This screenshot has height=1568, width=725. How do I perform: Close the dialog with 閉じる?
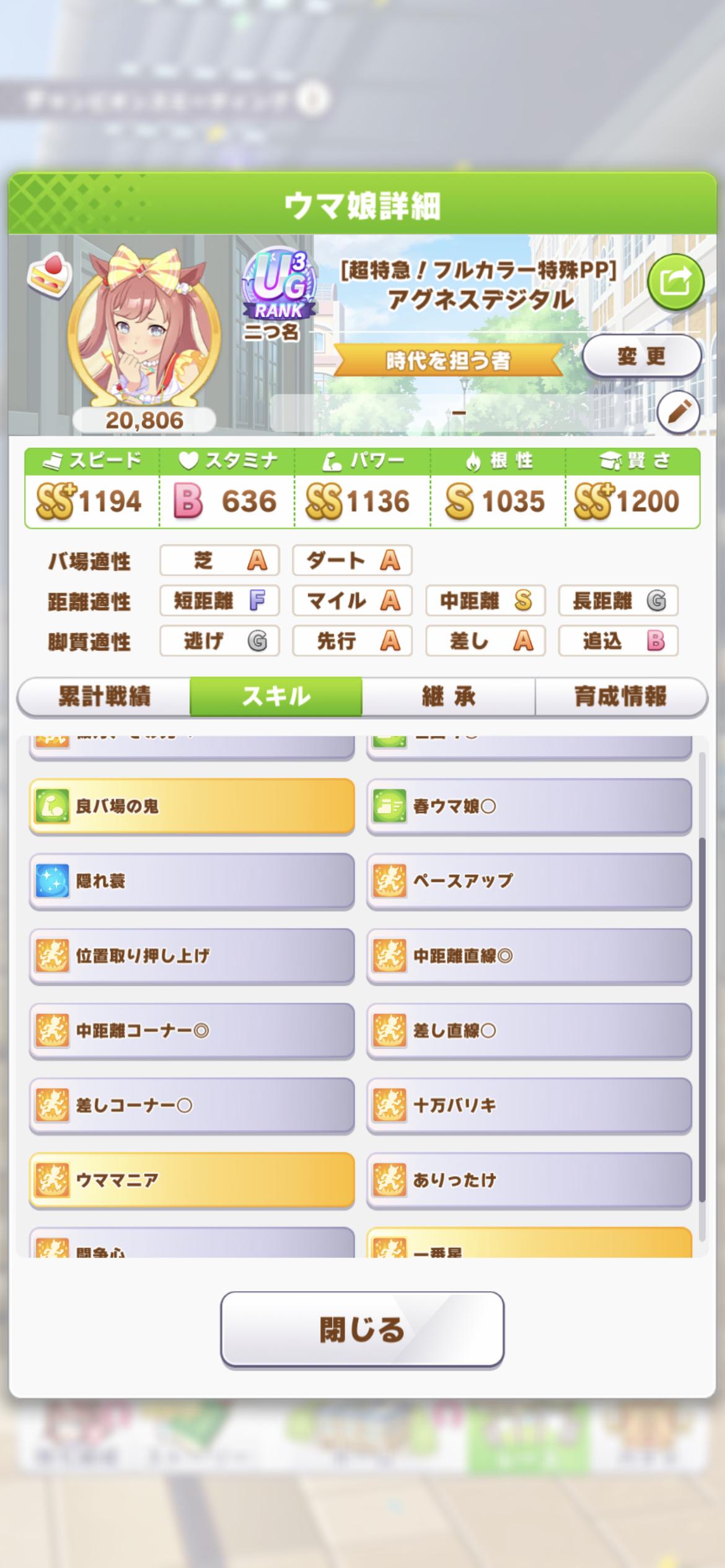click(x=362, y=1330)
